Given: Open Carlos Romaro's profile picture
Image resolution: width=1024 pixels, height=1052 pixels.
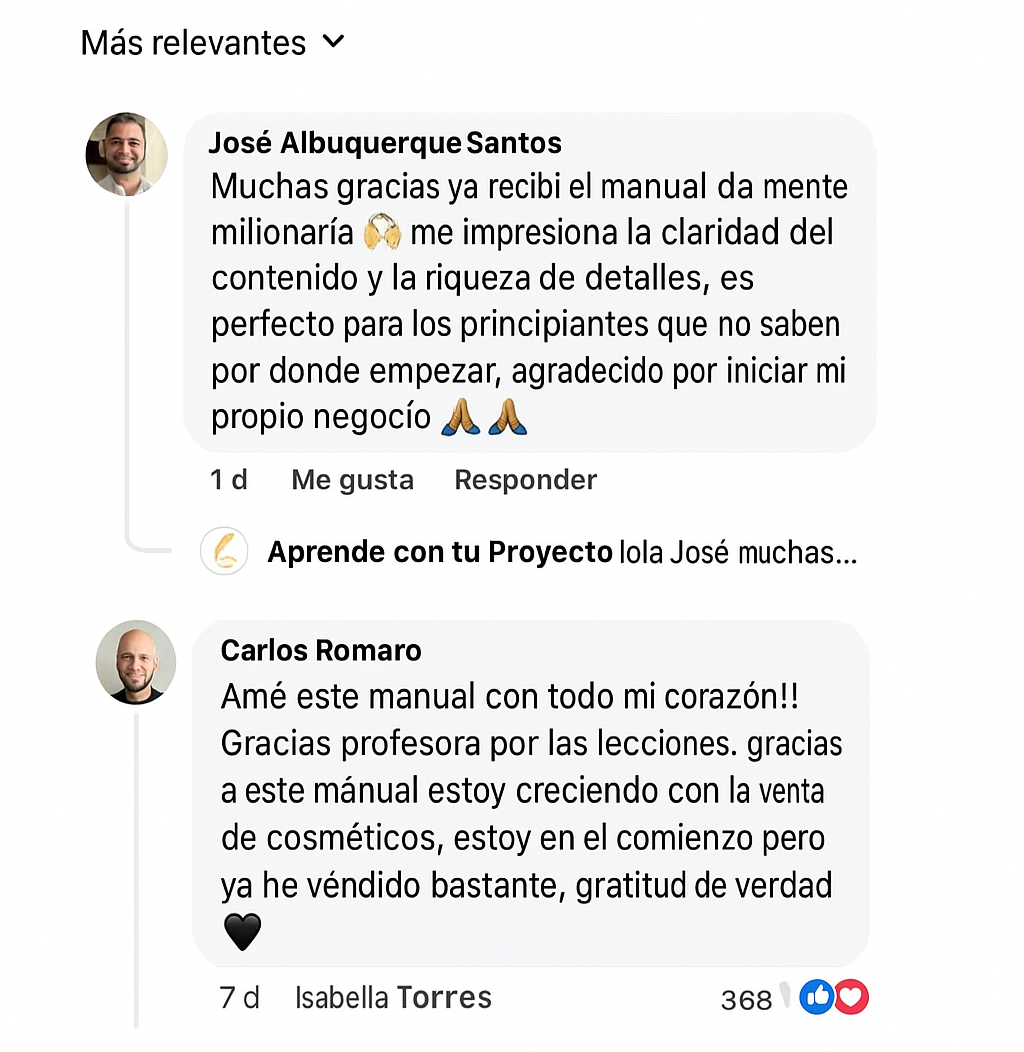Looking at the screenshot, I should point(135,662).
